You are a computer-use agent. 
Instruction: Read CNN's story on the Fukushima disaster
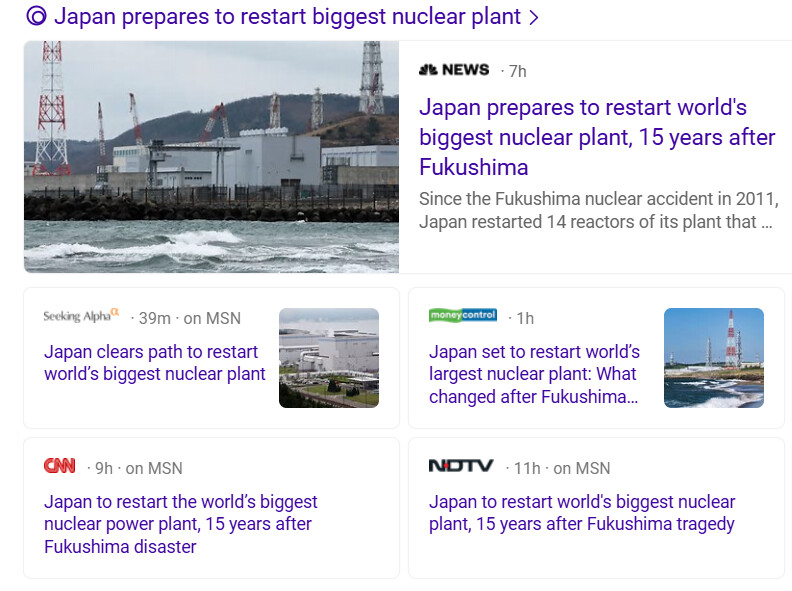180,524
